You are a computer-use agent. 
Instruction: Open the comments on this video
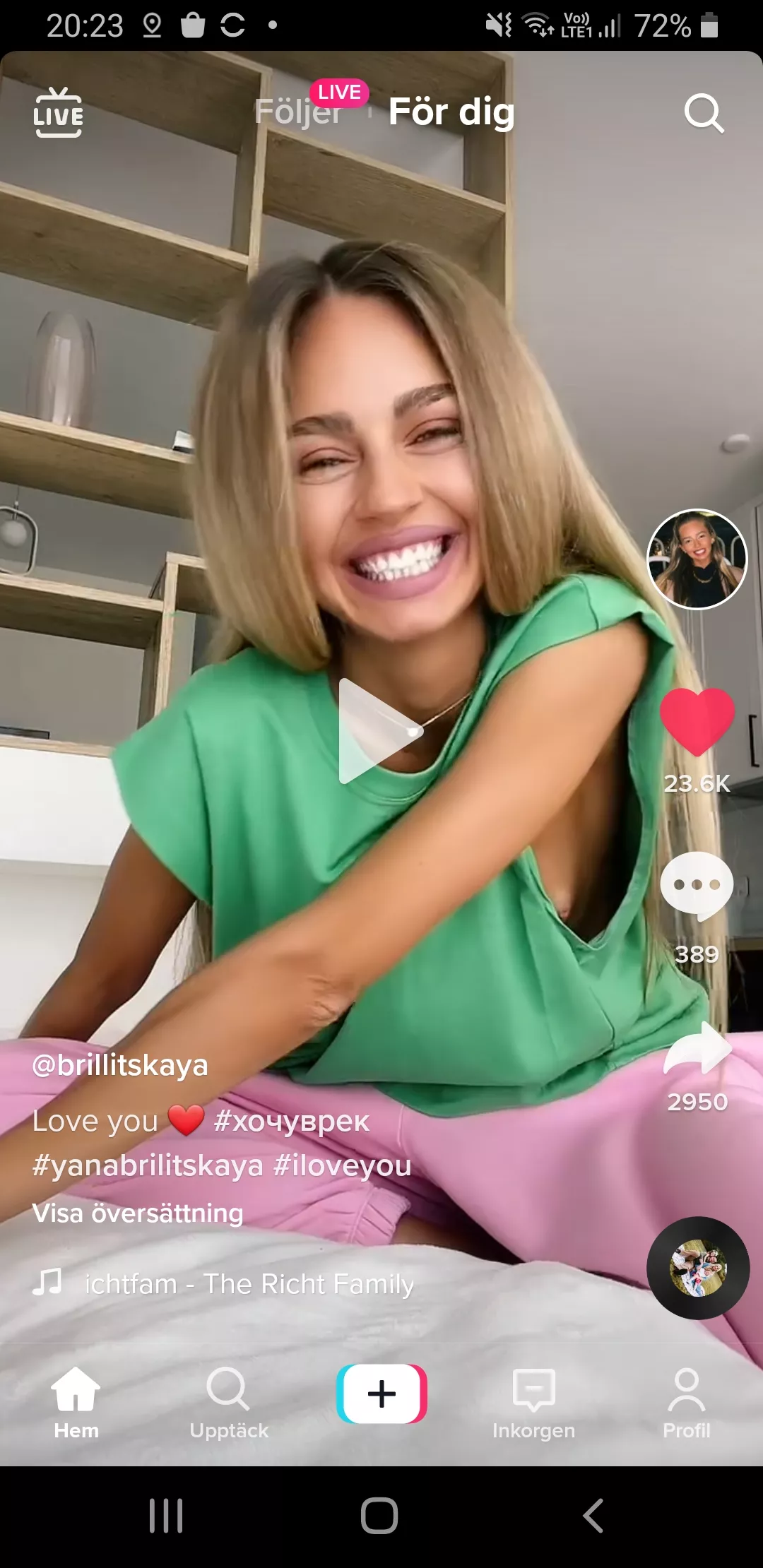pyautogui.click(x=697, y=886)
